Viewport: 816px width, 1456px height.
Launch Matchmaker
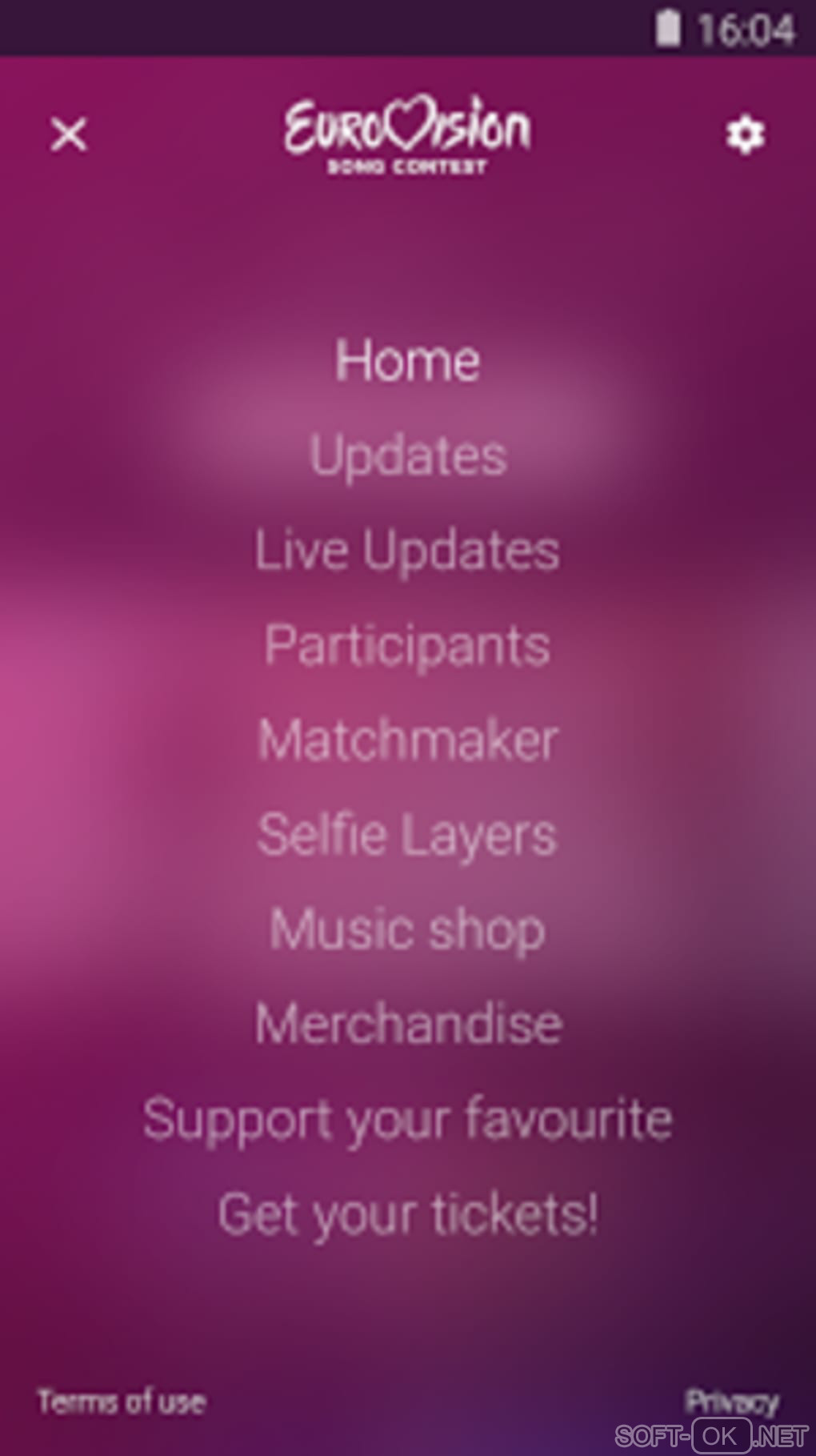(407, 740)
